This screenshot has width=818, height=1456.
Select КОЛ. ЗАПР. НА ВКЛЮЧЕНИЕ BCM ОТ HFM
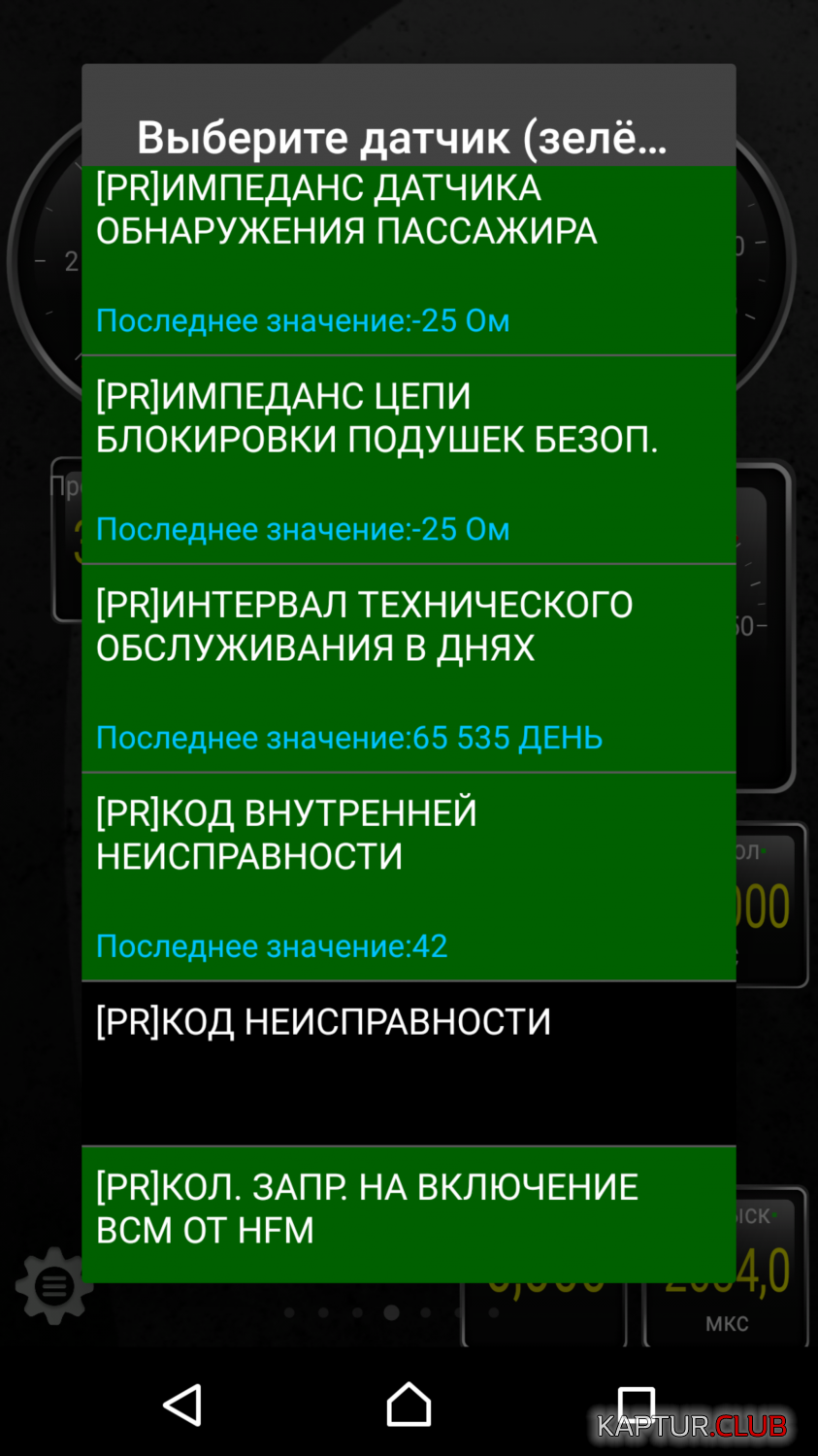click(409, 1215)
